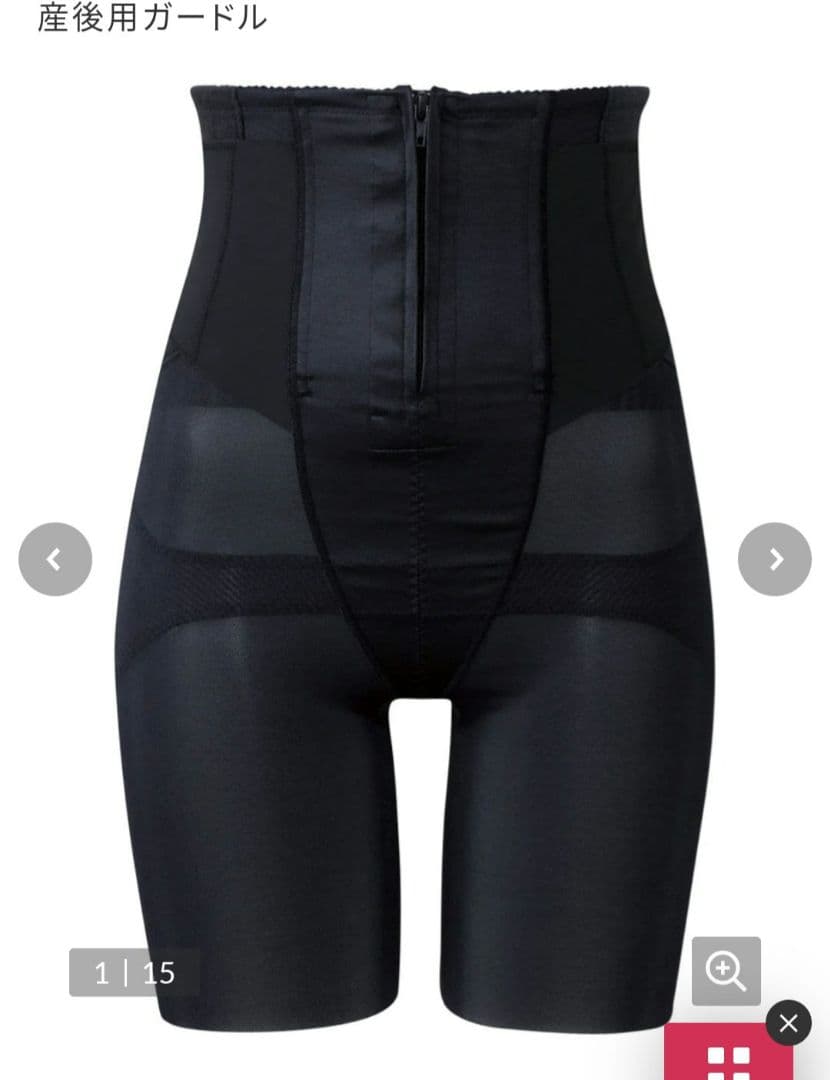The image size is (830, 1080).
Task: Show the next product image
Action: point(775,560)
